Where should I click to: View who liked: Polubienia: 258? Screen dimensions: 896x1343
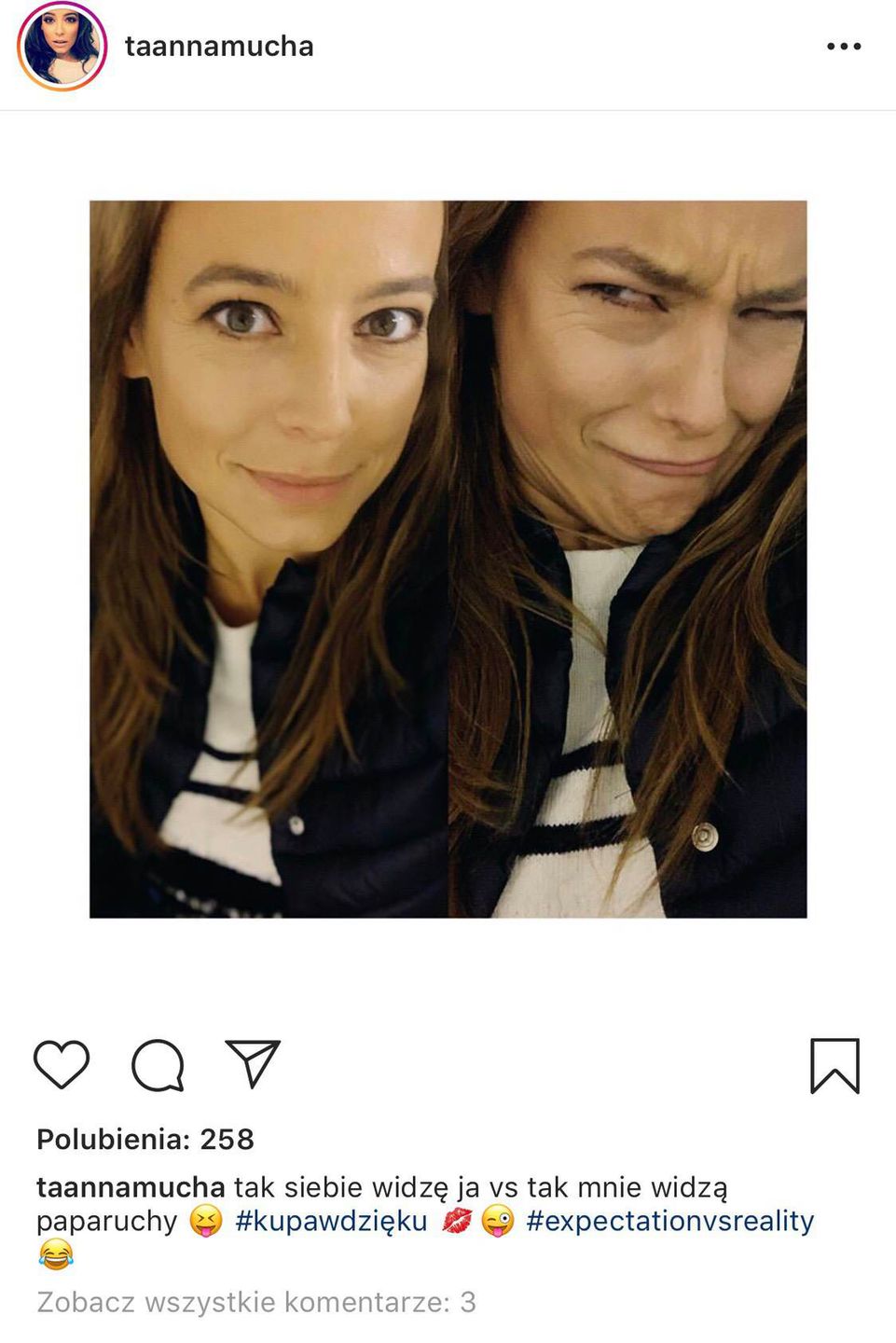[145, 1139]
